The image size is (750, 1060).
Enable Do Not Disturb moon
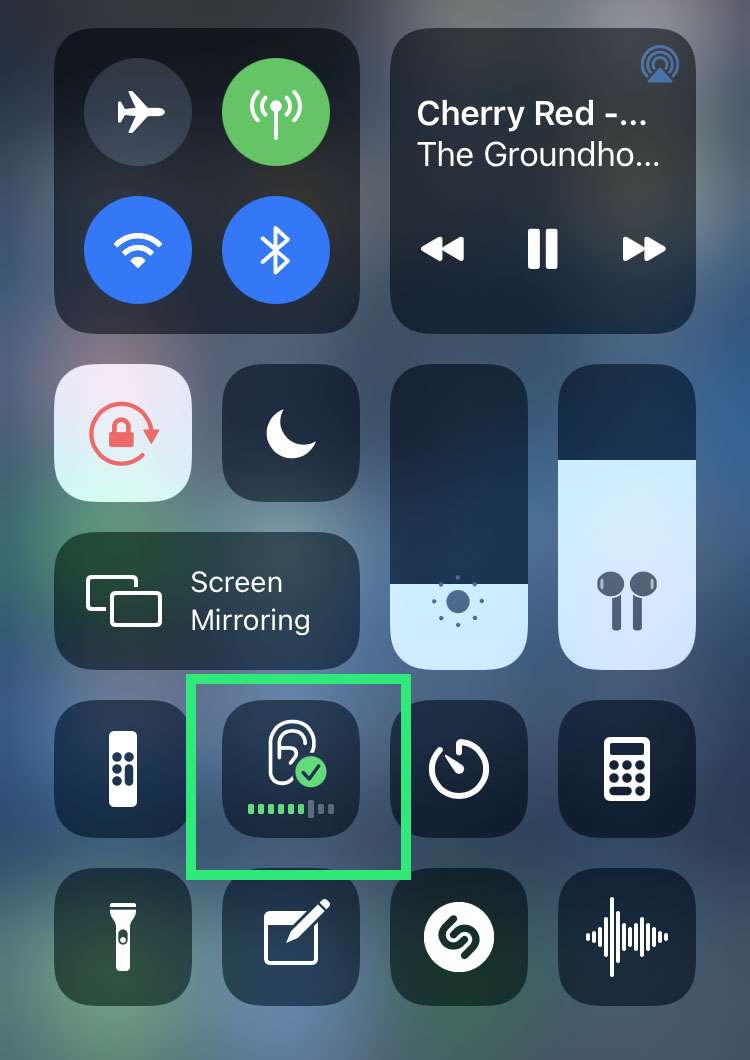[290, 432]
